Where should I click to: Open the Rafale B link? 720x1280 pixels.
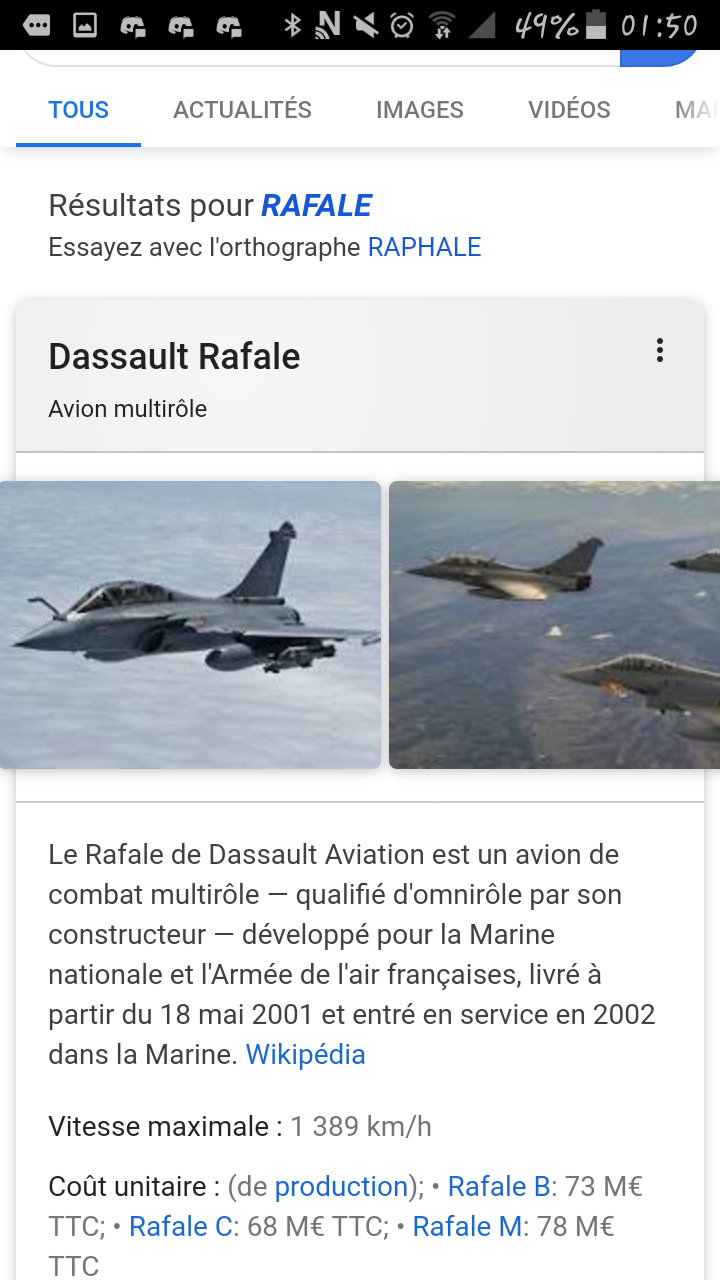point(499,1186)
